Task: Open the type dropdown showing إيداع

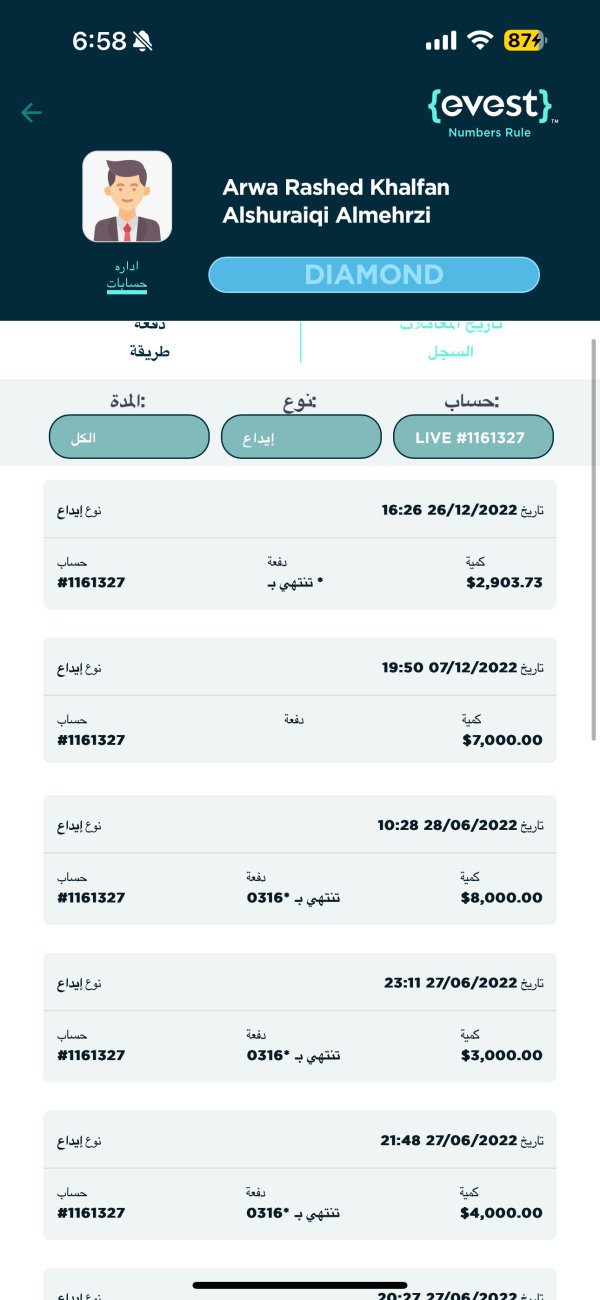Action: pos(301,437)
